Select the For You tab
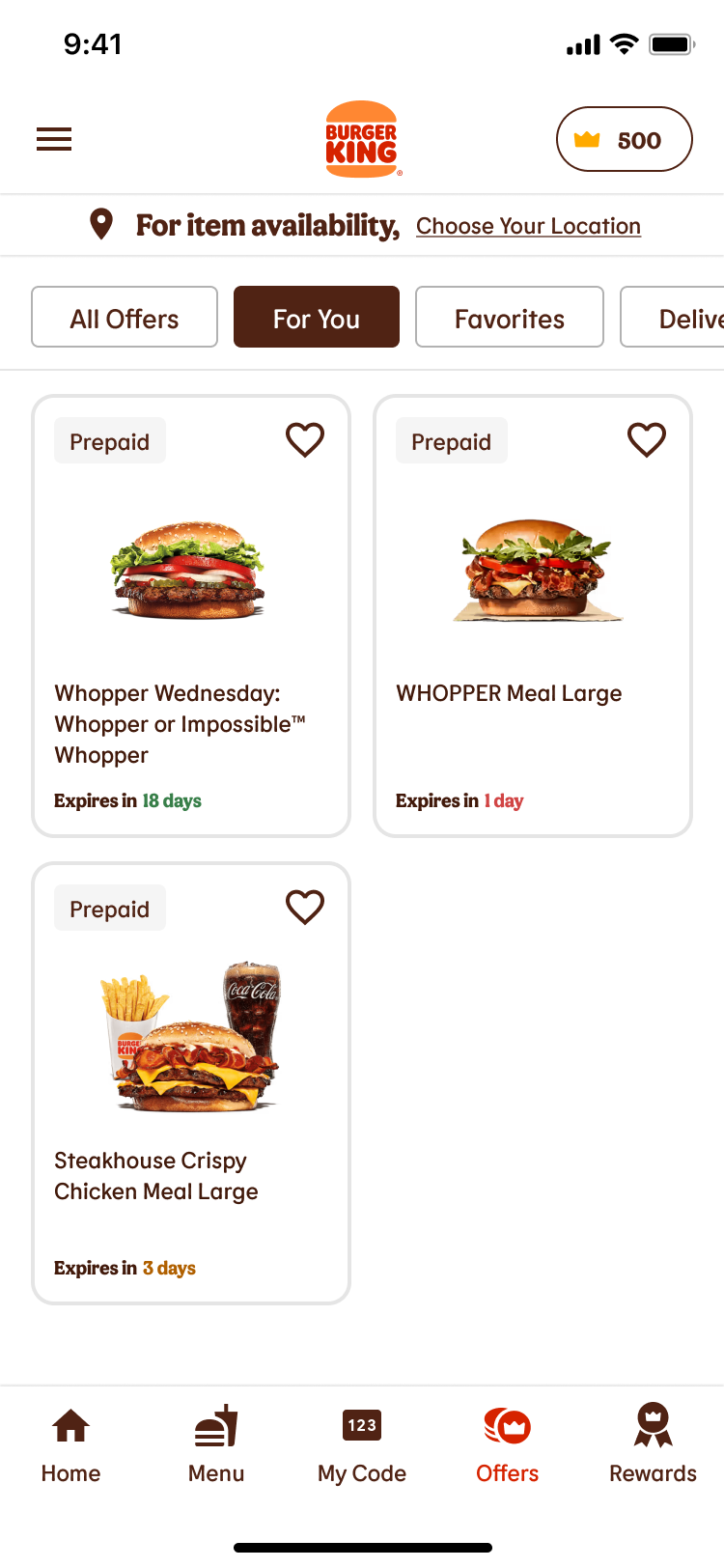724x1568 pixels. [317, 317]
